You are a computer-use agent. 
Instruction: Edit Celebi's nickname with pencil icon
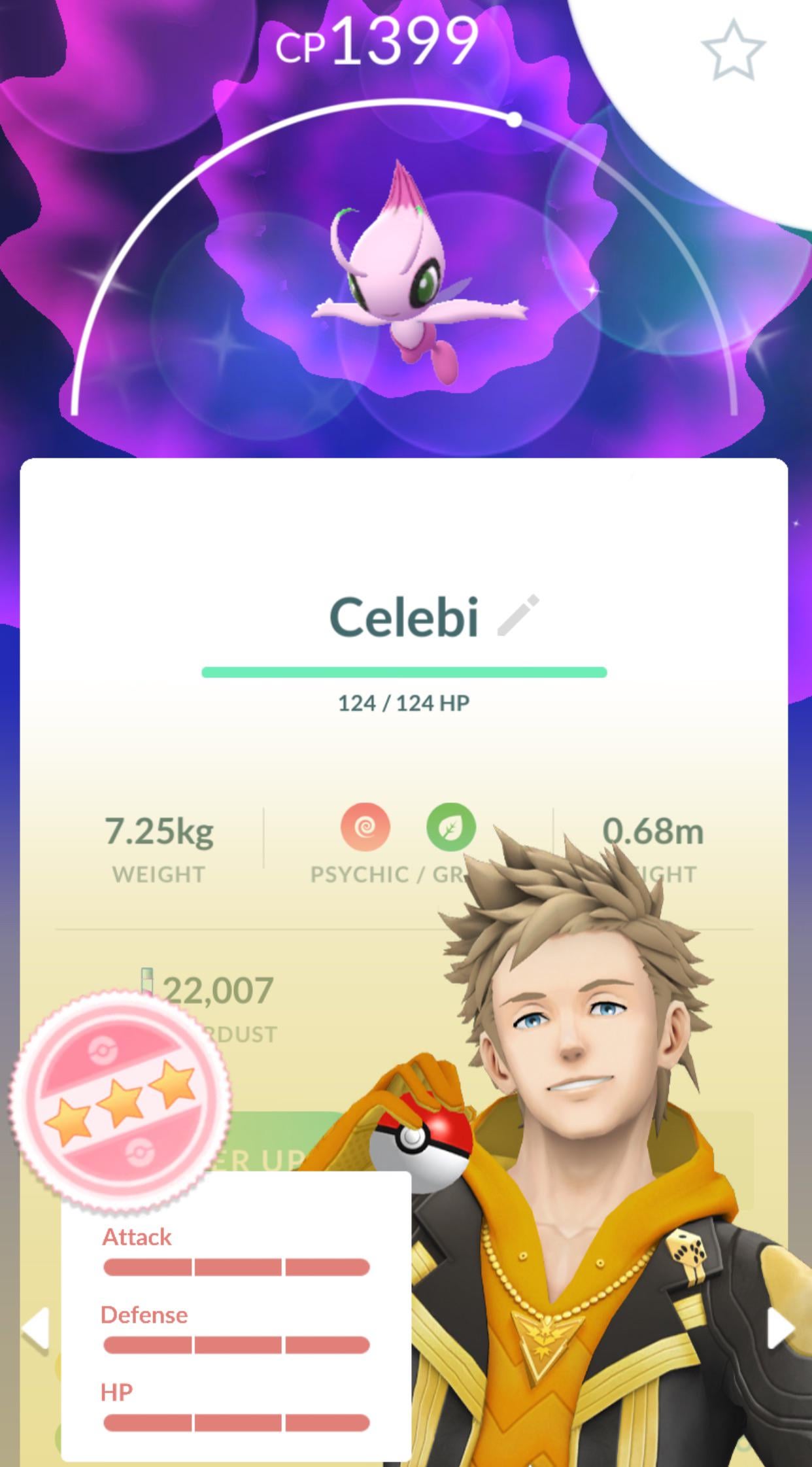[x=518, y=615]
